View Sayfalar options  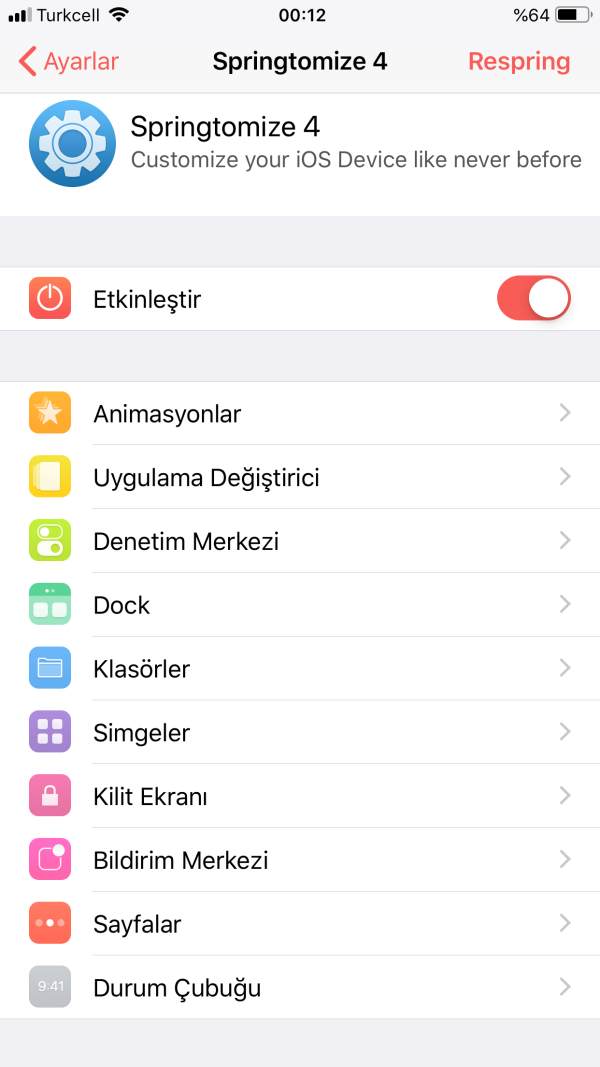[300, 924]
